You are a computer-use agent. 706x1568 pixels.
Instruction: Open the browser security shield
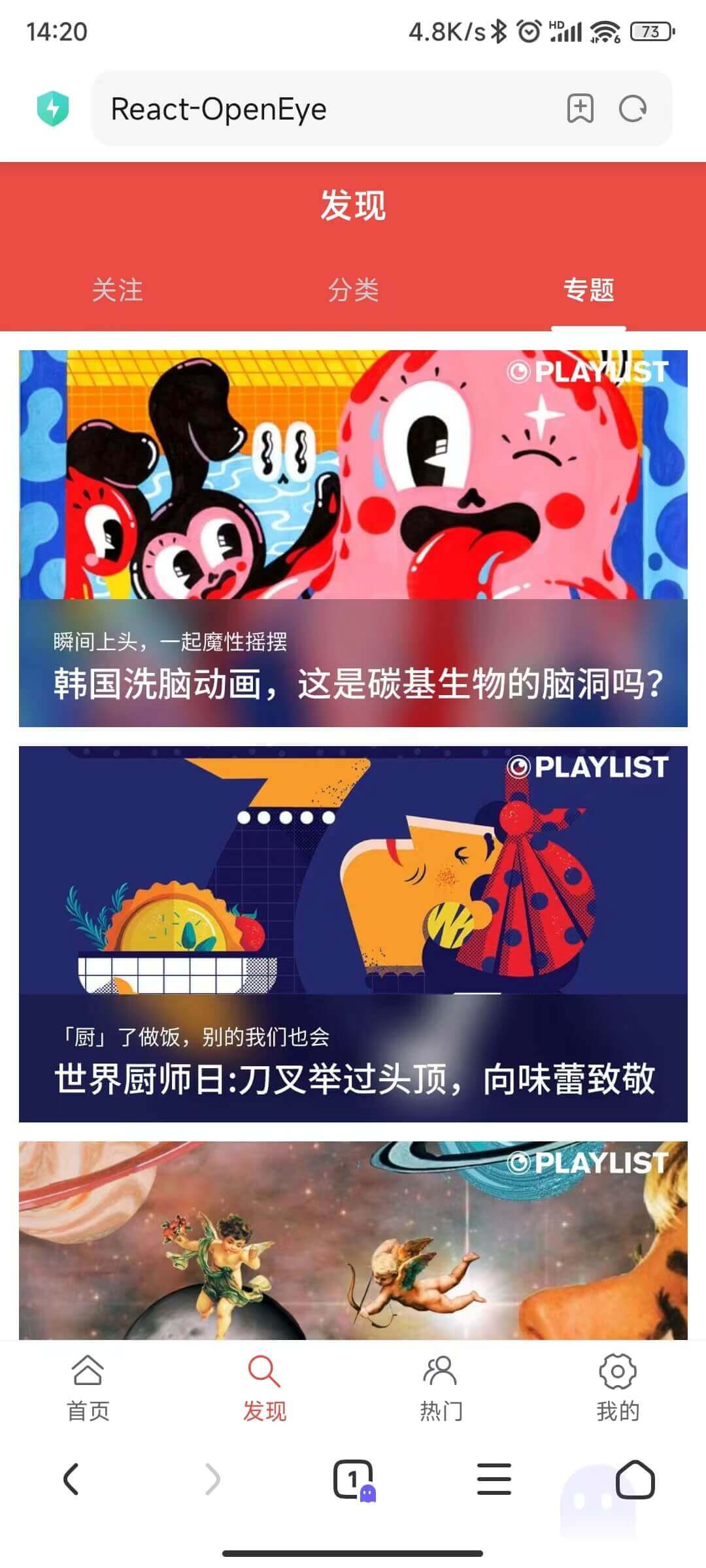point(53,108)
